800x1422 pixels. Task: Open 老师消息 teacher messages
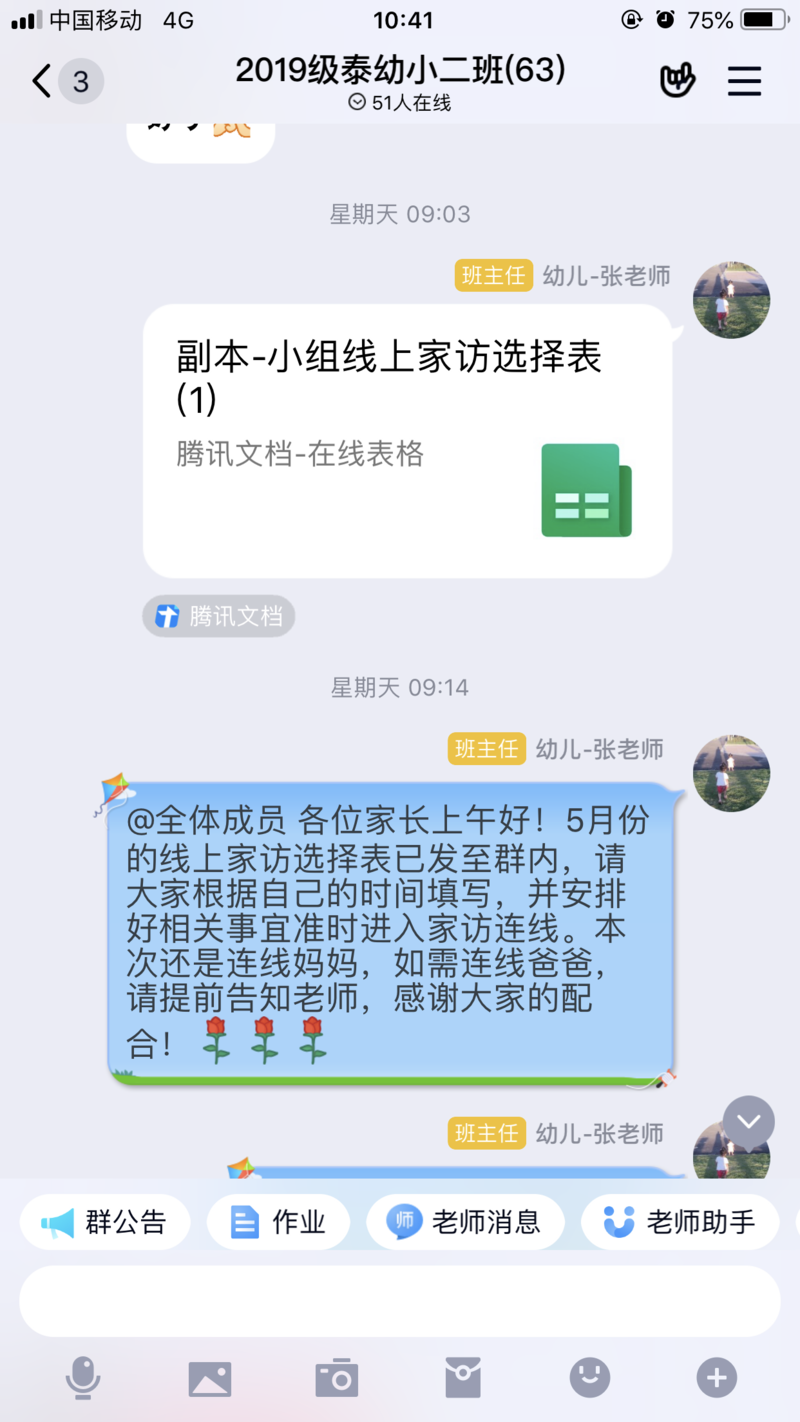(x=465, y=1222)
